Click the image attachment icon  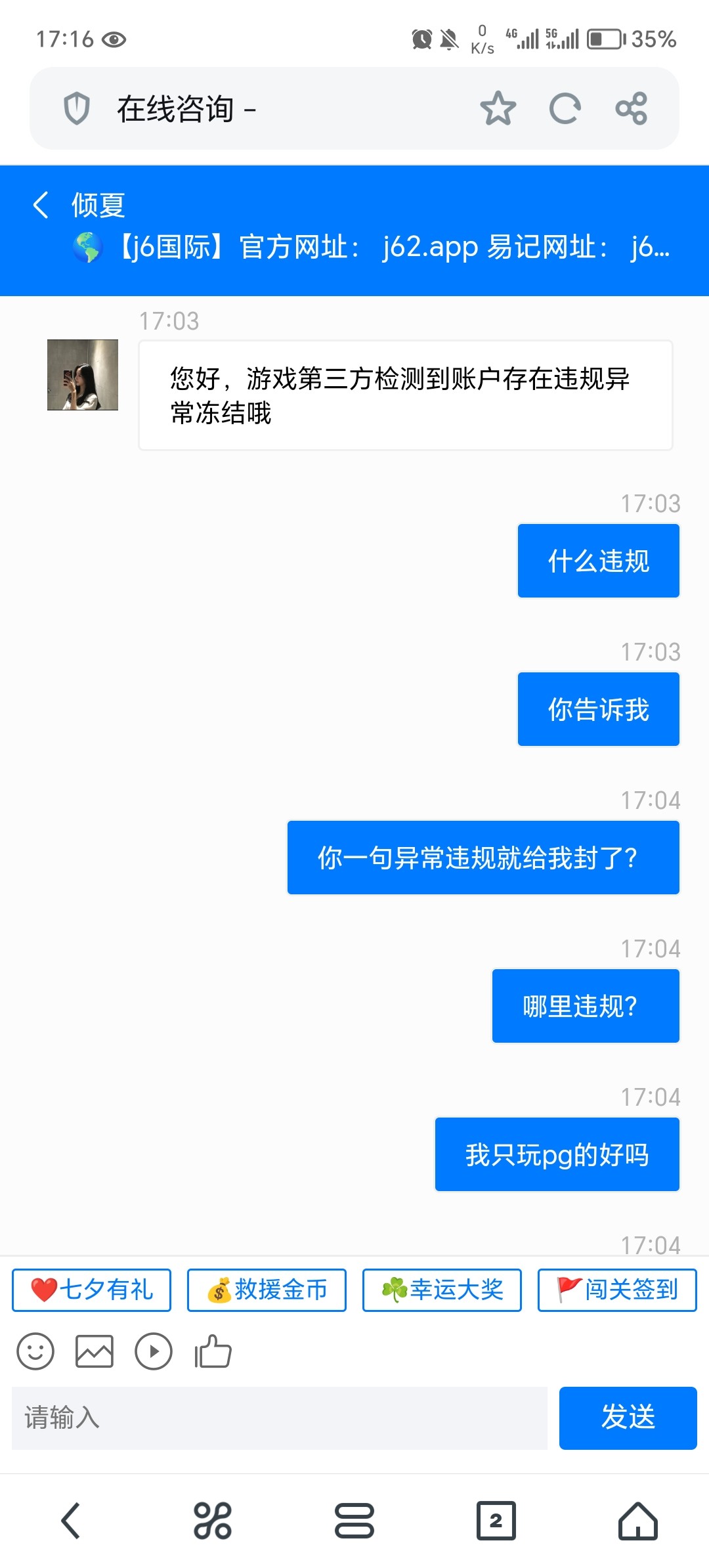[x=95, y=1351]
